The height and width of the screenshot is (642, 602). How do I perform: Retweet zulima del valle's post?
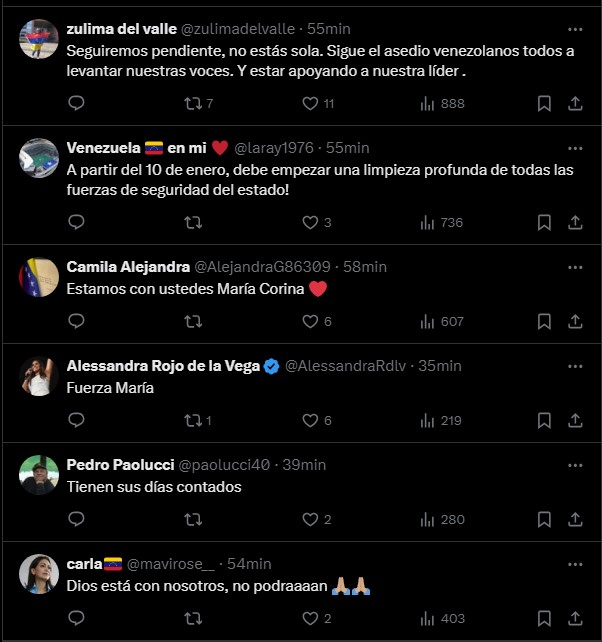pyautogui.click(x=194, y=103)
